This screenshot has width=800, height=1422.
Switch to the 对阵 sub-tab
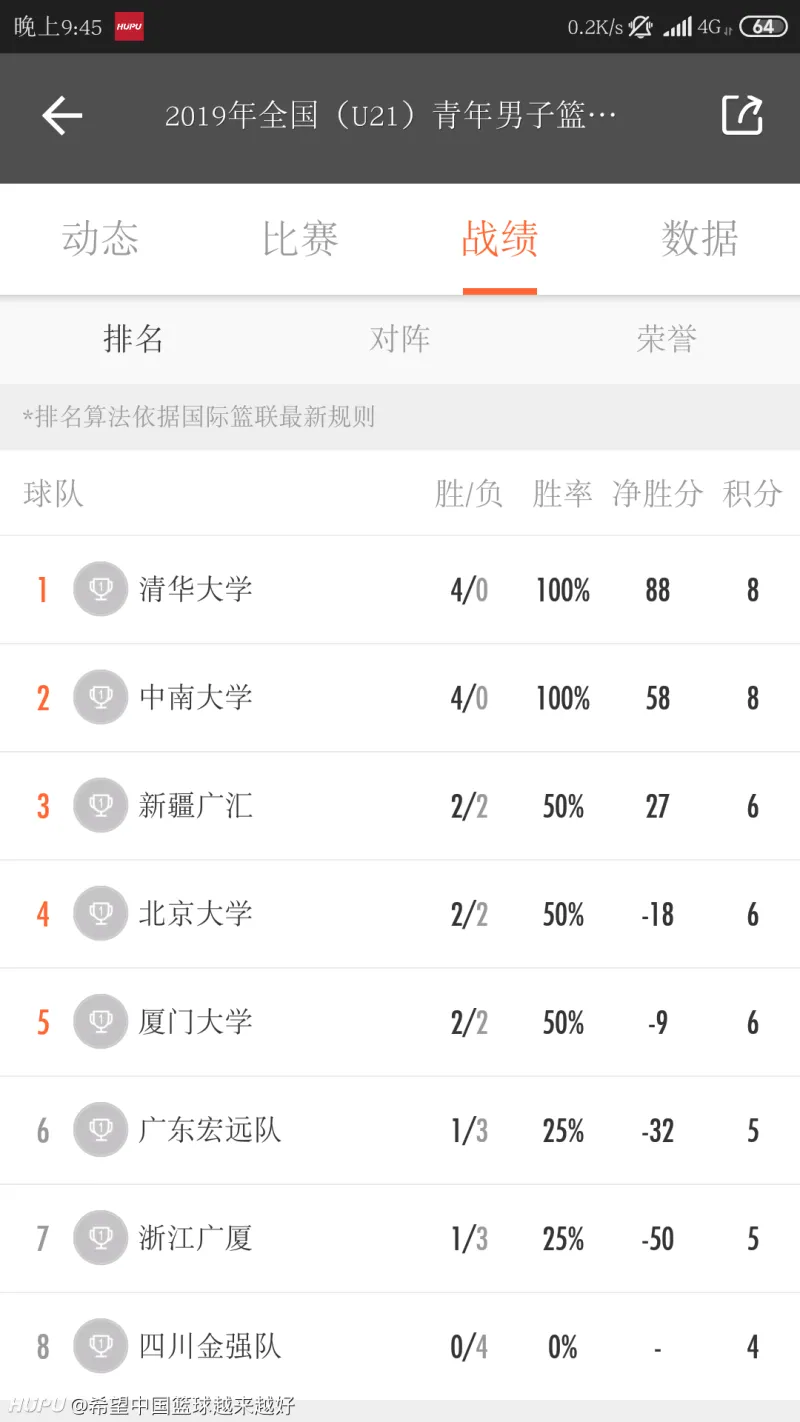click(400, 340)
